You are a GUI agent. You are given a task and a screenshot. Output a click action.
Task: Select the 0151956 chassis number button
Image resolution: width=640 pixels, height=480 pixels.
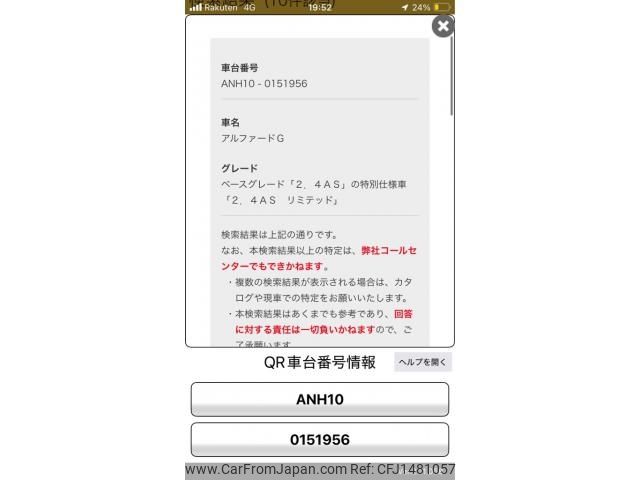320,440
